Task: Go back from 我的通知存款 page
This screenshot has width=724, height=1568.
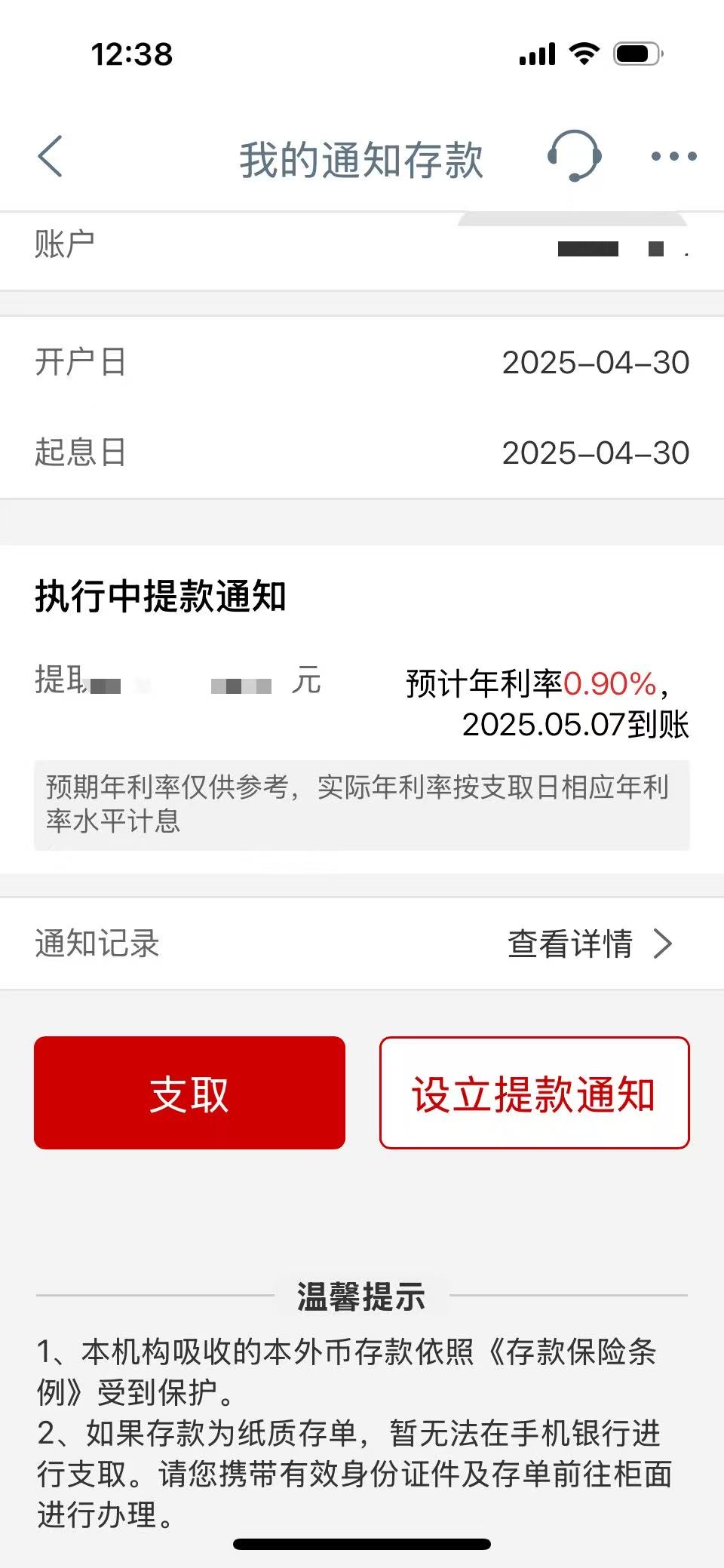Action: pos(51,157)
